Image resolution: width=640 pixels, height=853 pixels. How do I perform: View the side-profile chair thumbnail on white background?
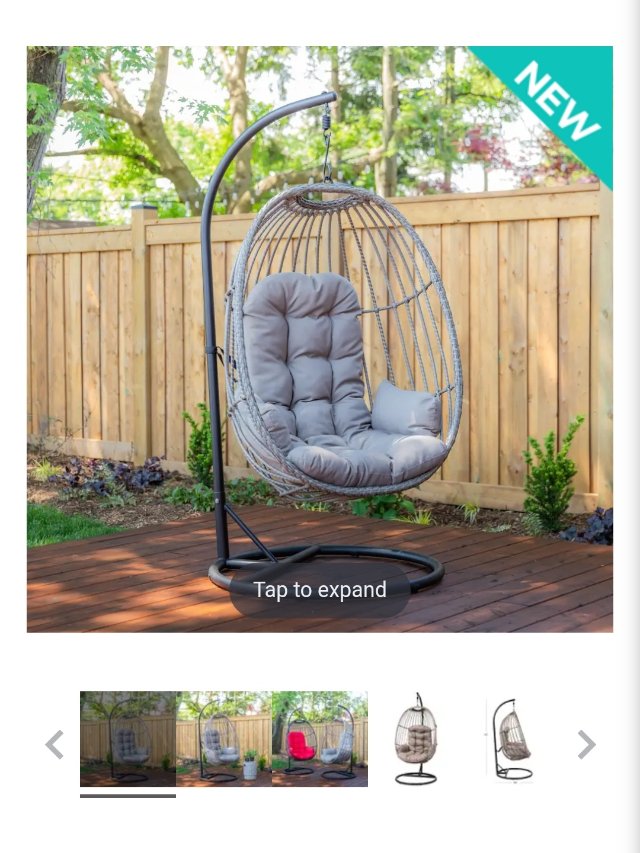point(512,739)
